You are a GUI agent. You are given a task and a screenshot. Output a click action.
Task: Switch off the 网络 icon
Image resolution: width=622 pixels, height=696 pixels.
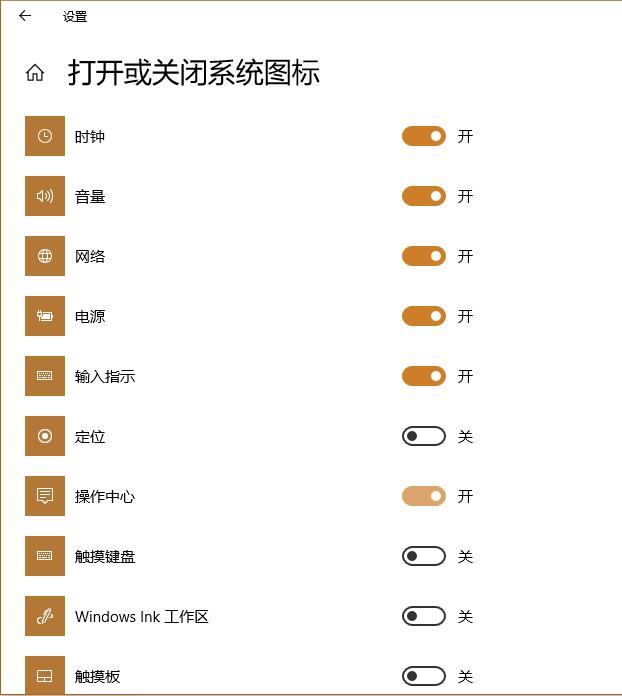click(x=424, y=256)
